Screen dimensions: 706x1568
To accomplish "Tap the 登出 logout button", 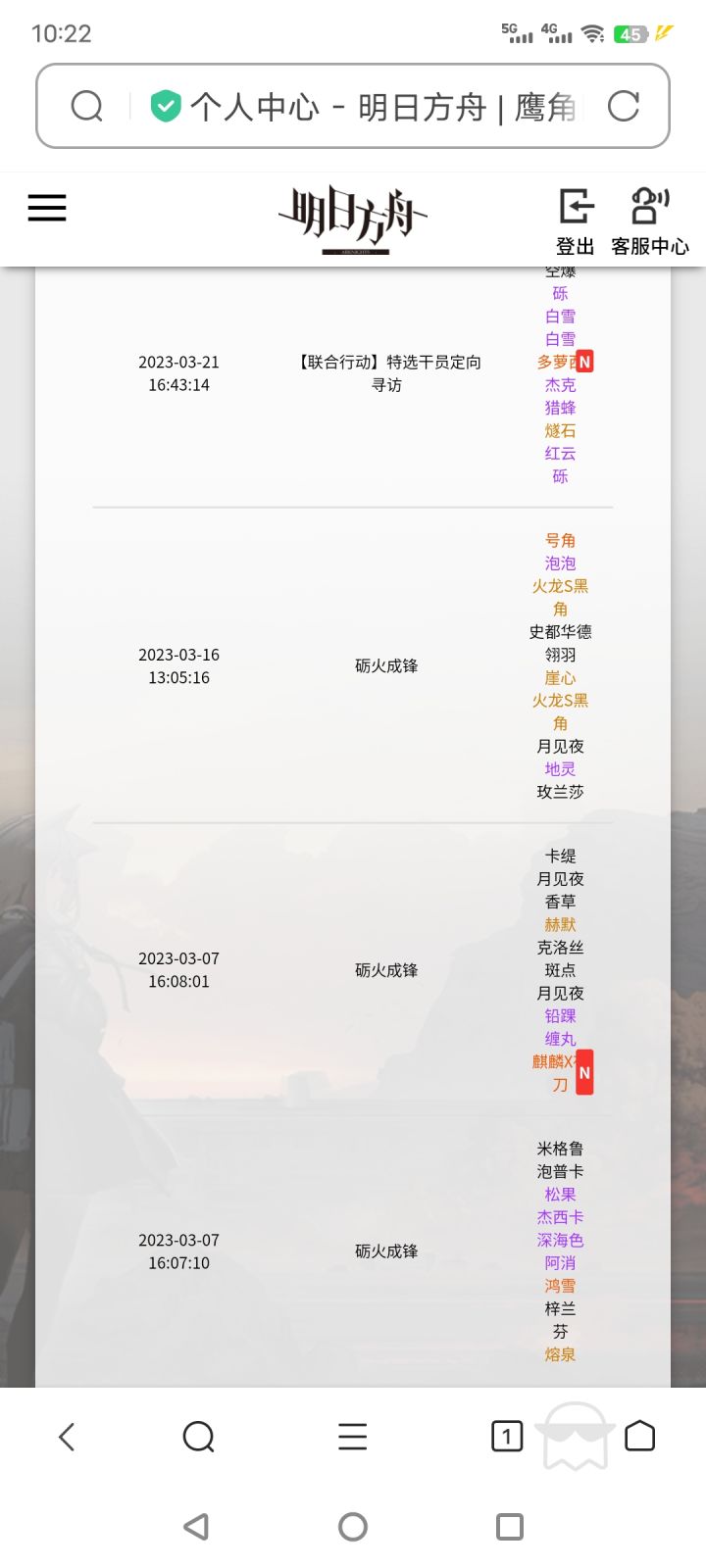I will pos(576,221).
